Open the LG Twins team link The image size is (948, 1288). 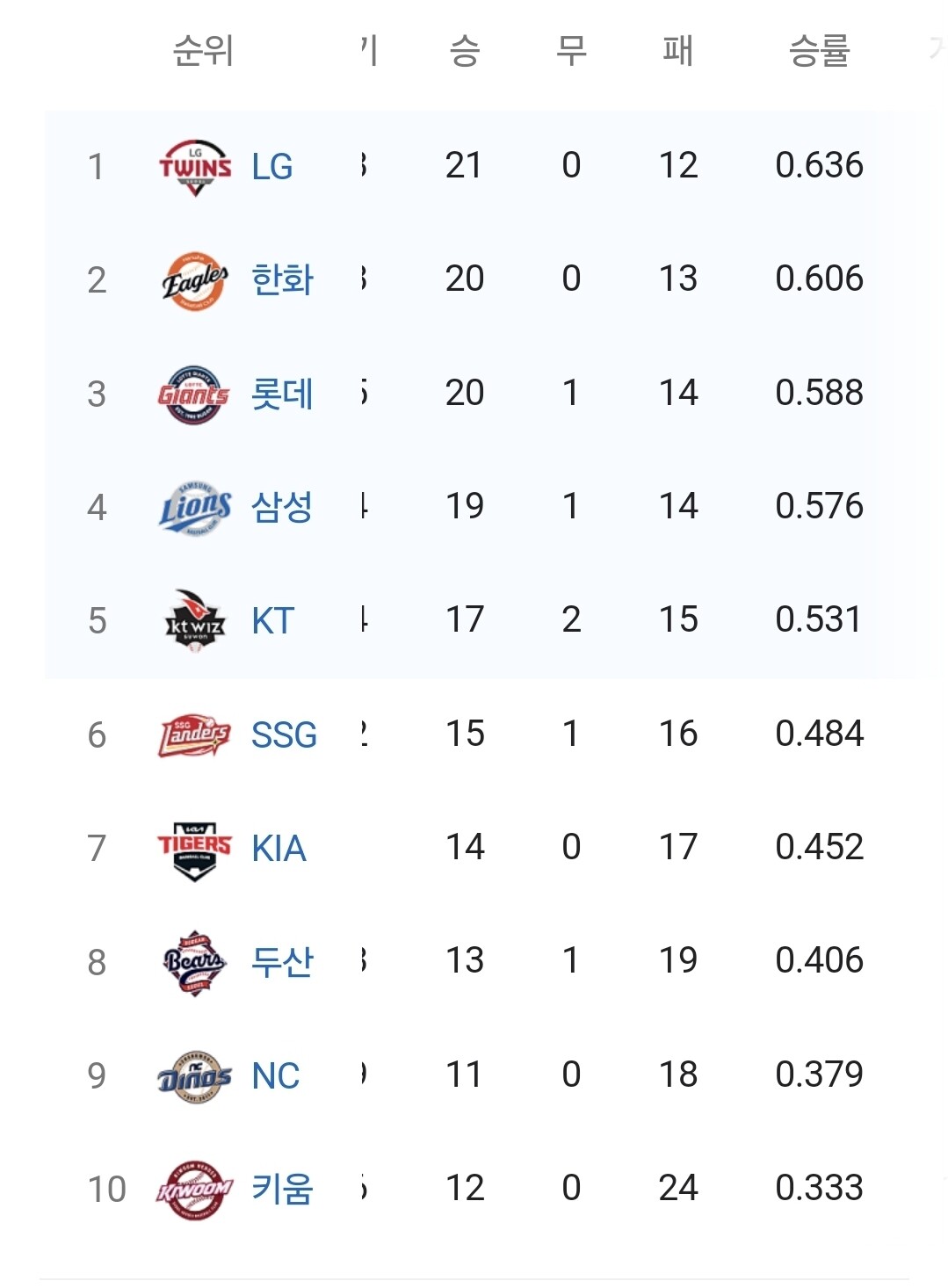pyautogui.click(x=271, y=166)
